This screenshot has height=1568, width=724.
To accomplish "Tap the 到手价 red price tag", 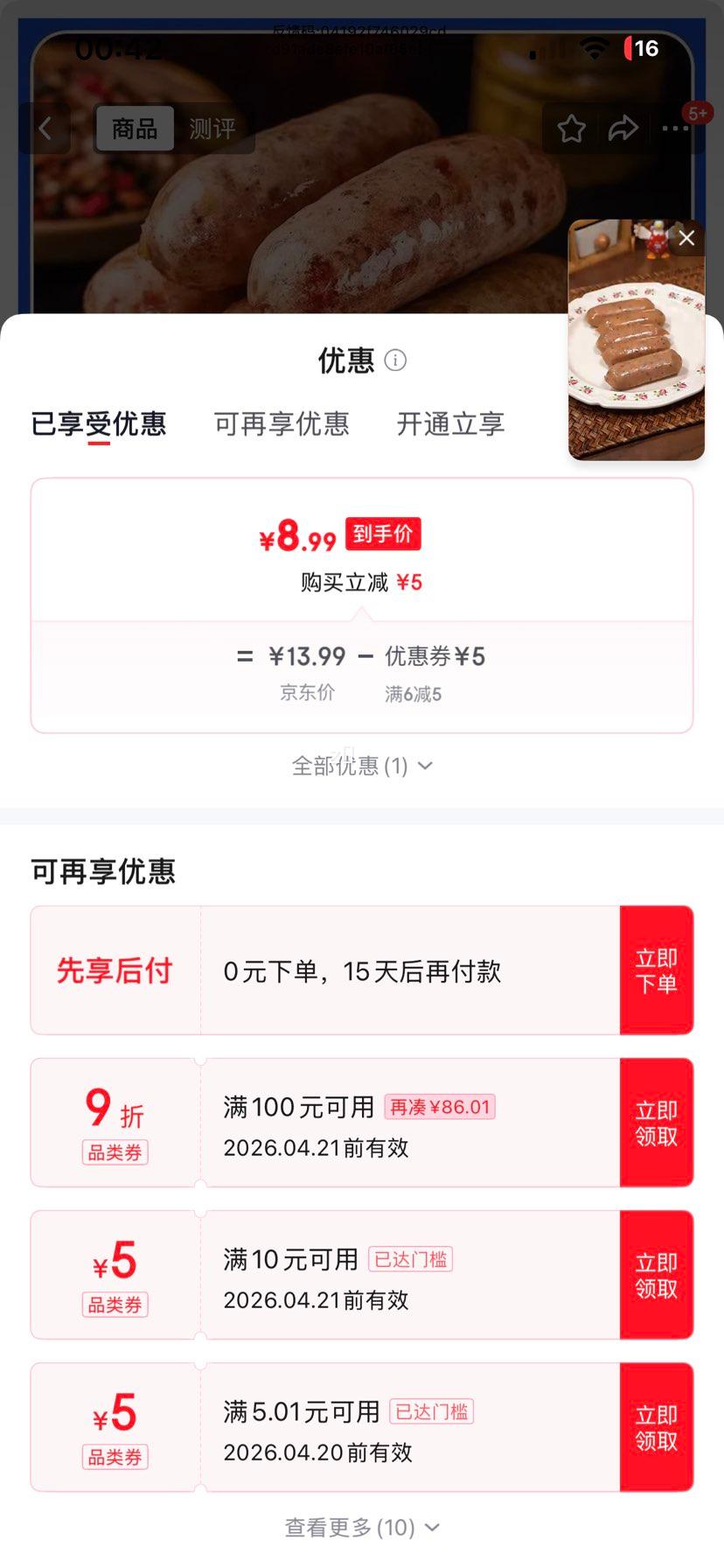I will [383, 534].
